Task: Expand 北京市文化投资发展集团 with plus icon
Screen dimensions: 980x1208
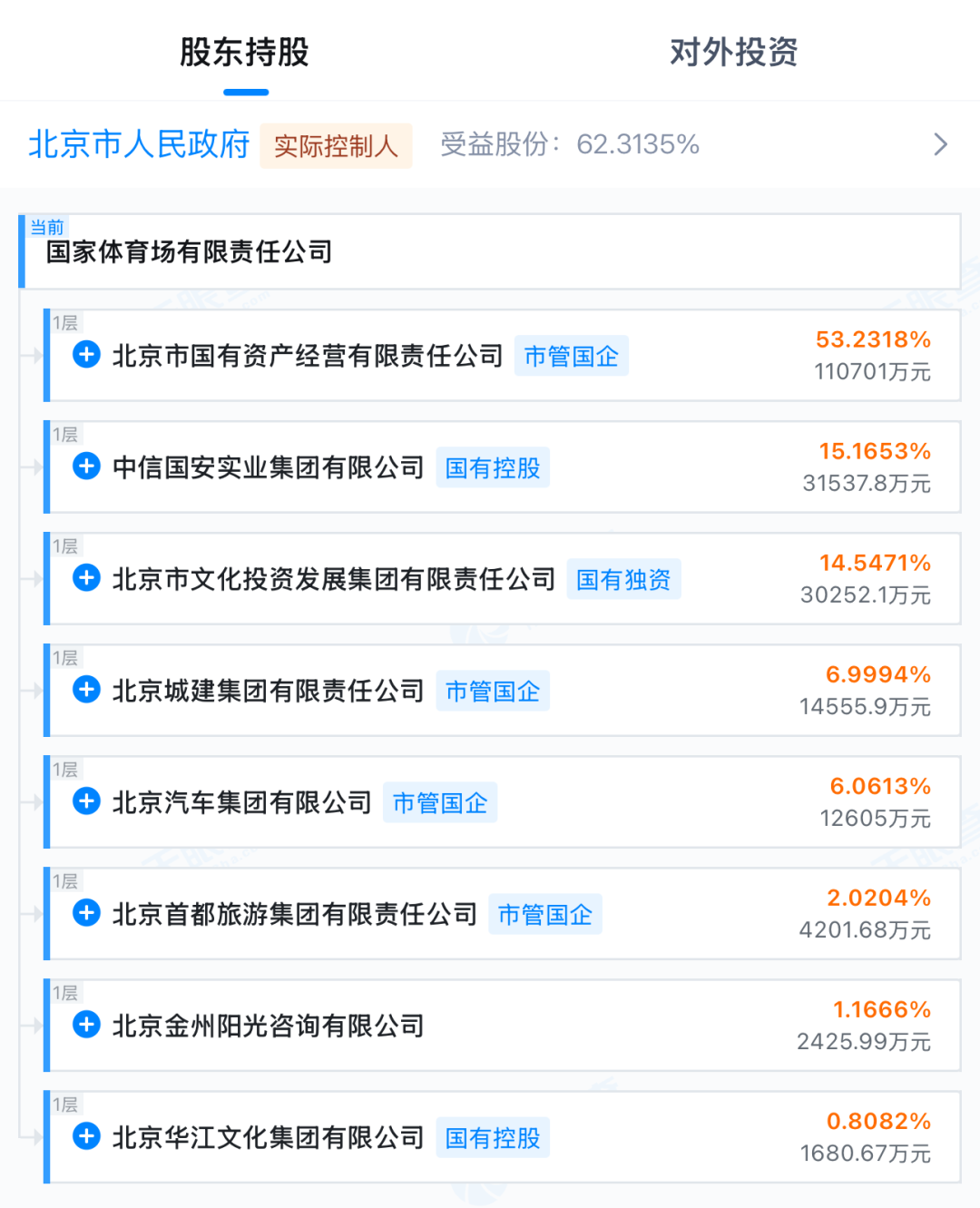Action: (86, 578)
